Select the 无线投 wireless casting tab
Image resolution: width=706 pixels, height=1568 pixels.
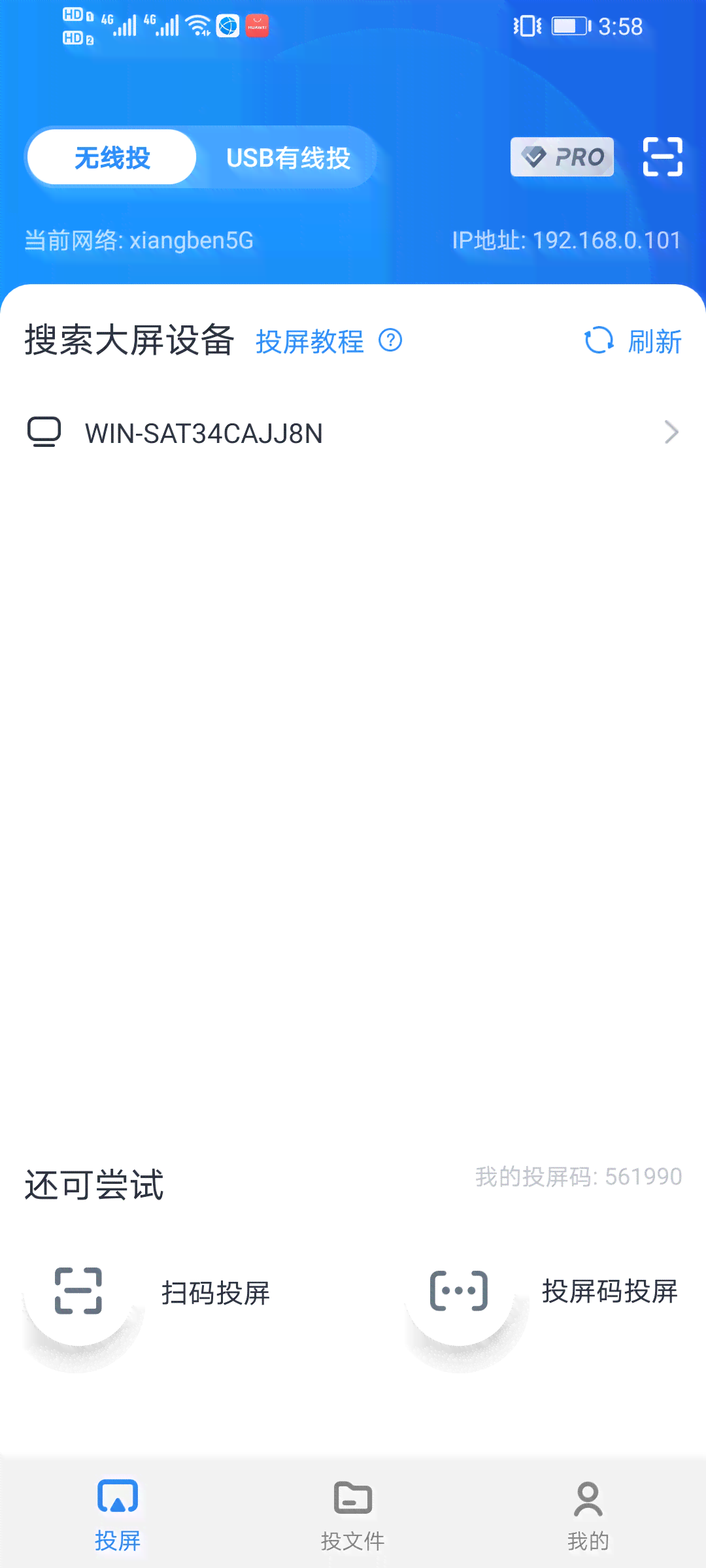tap(112, 157)
